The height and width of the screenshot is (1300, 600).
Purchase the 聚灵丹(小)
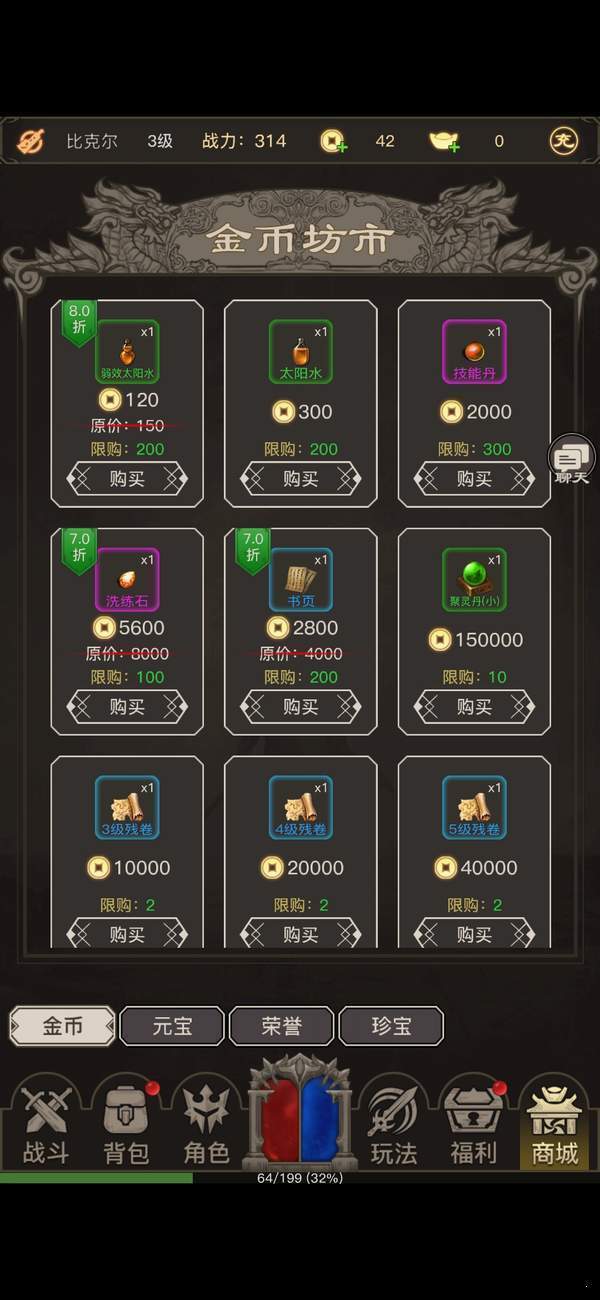pyautogui.click(x=474, y=707)
